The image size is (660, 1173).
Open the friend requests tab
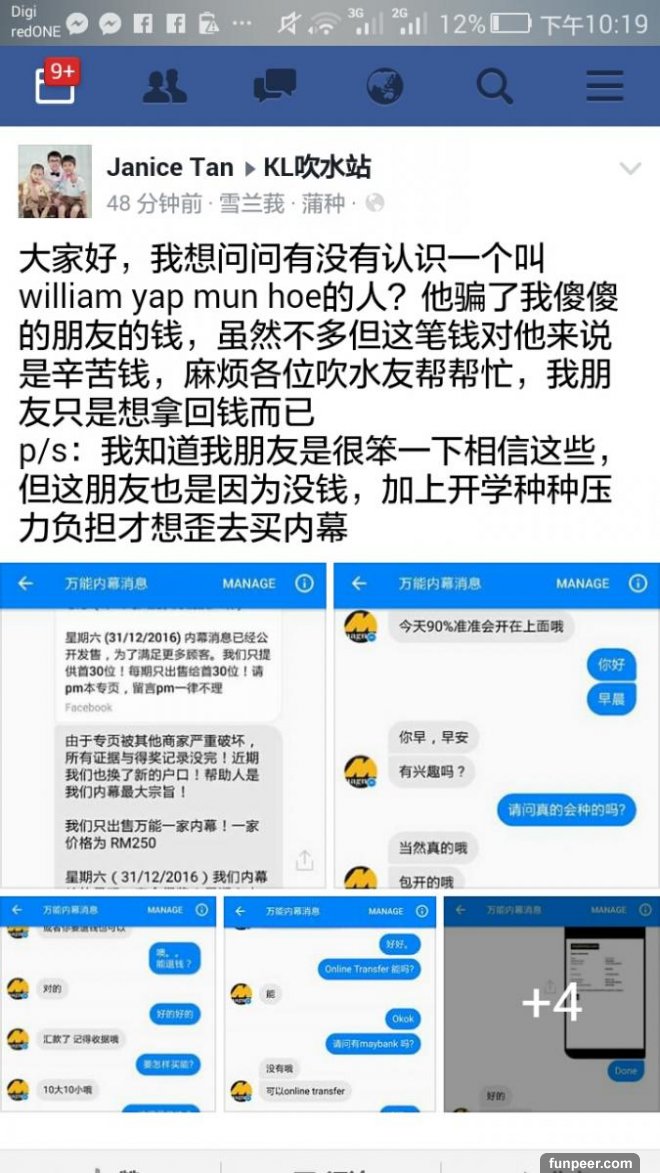165,87
